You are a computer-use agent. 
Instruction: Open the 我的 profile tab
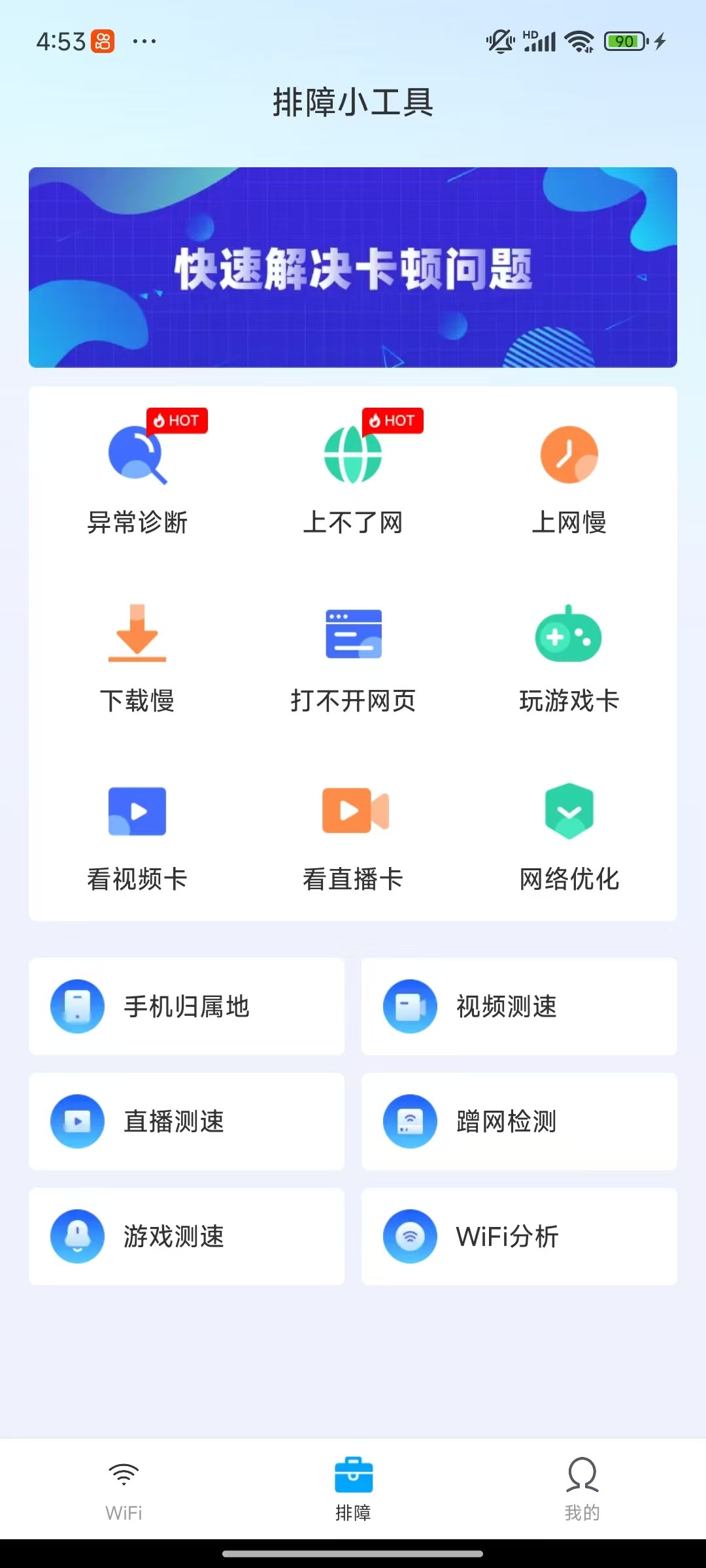[x=582, y=1490]
